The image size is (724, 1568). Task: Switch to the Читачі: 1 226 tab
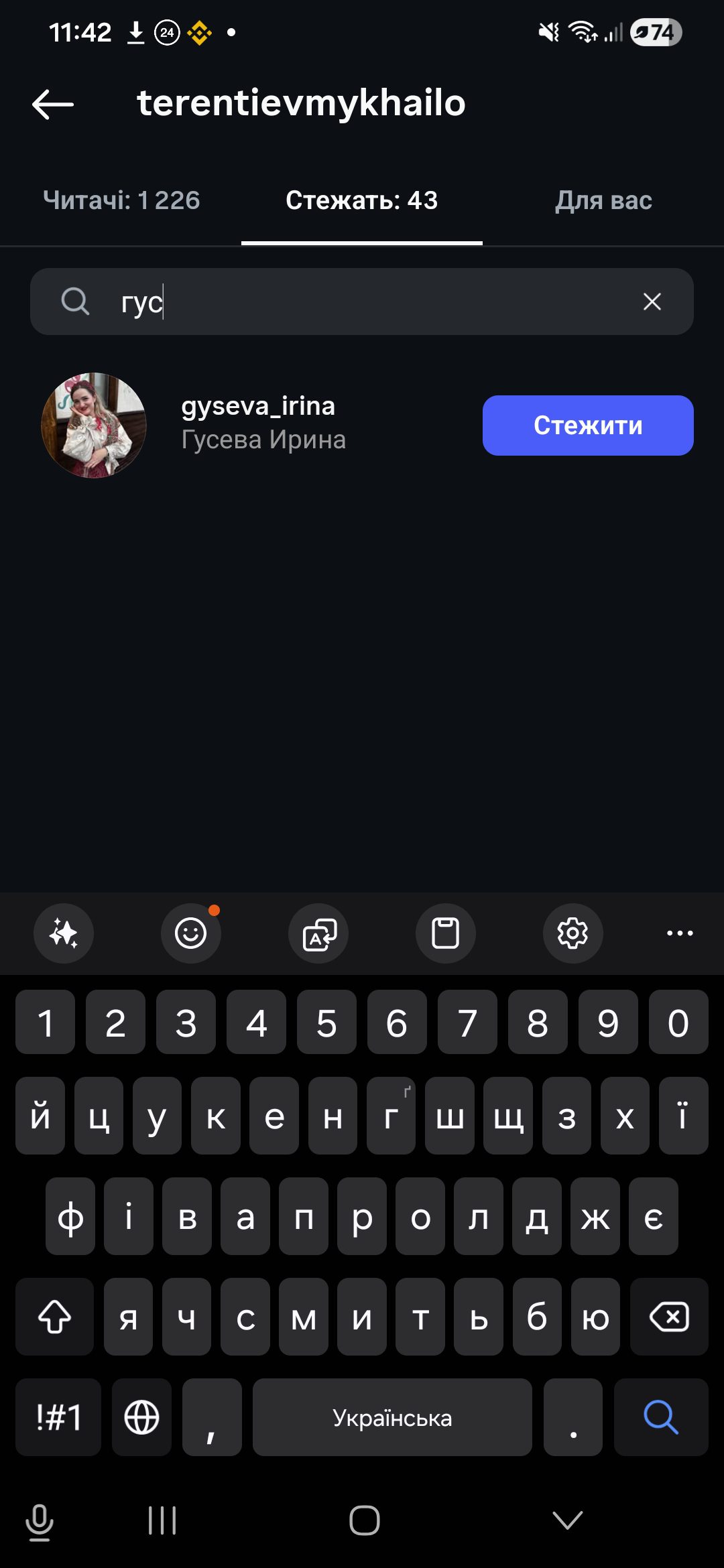click(x=121, y=200)
